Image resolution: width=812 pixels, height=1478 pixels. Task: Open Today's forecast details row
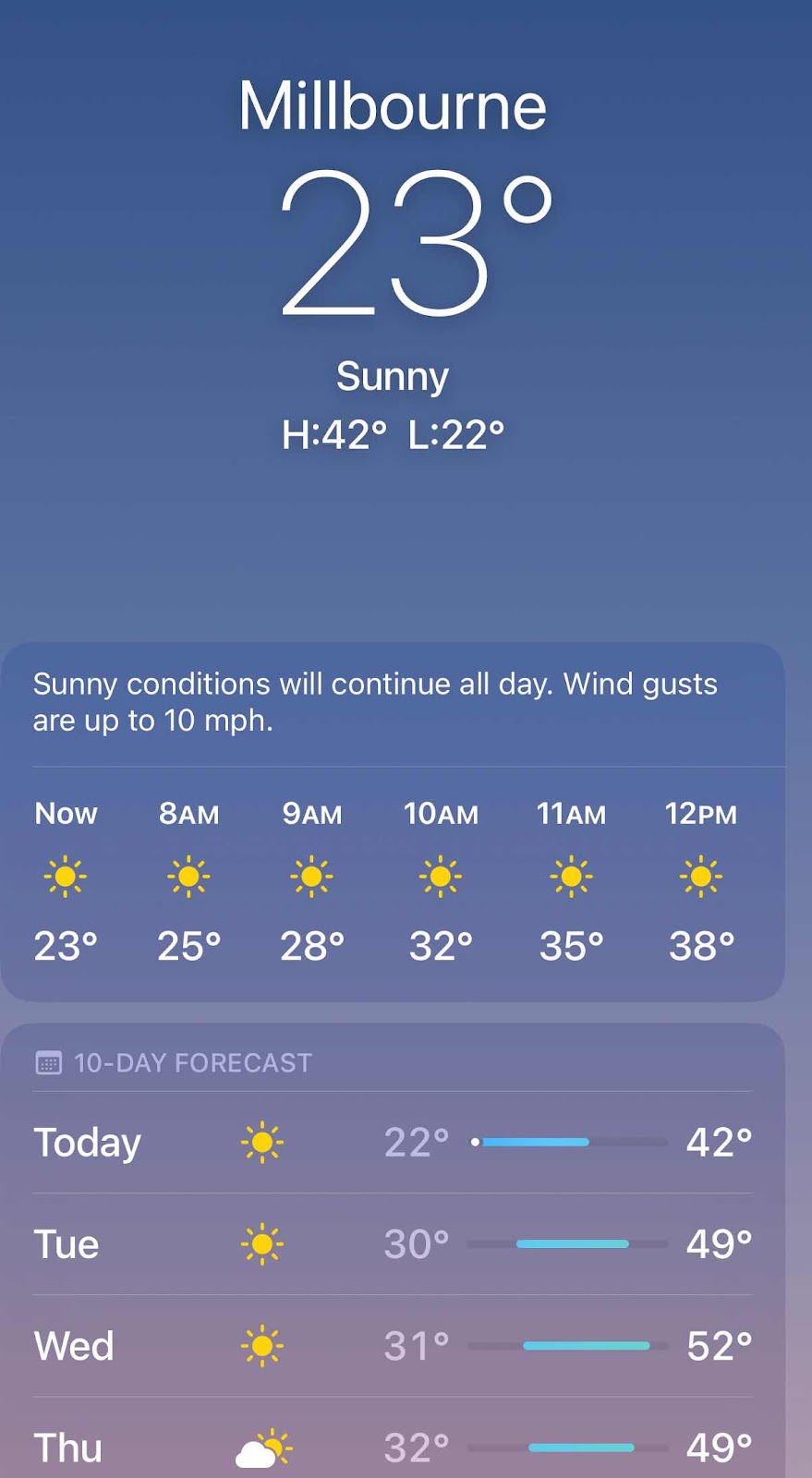point(393,1143)
